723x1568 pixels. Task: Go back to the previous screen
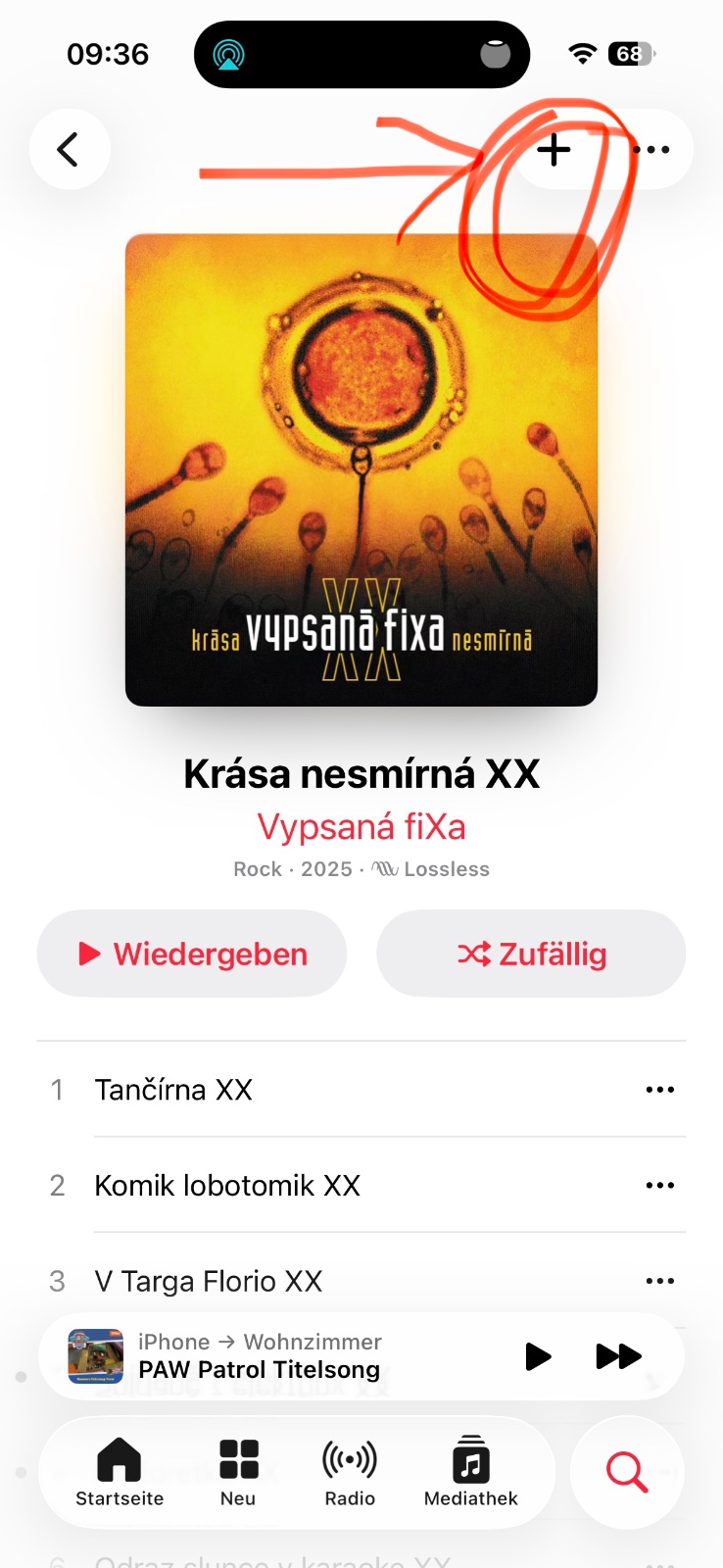point(69,150)
